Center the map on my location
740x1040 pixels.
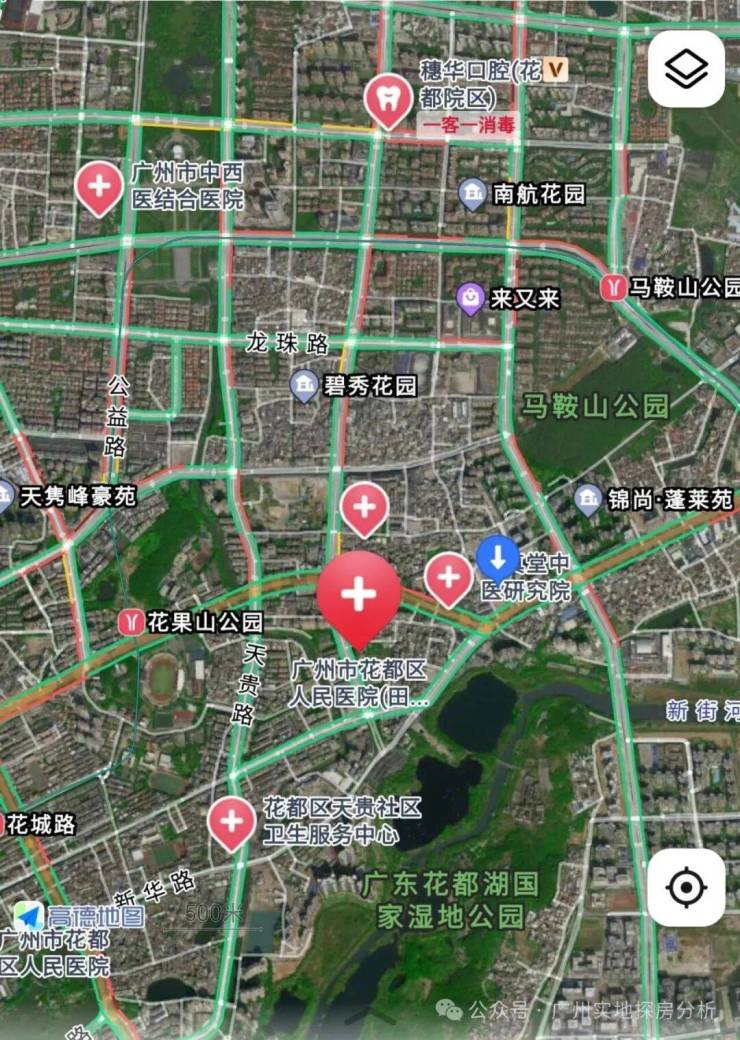(686, 887)
